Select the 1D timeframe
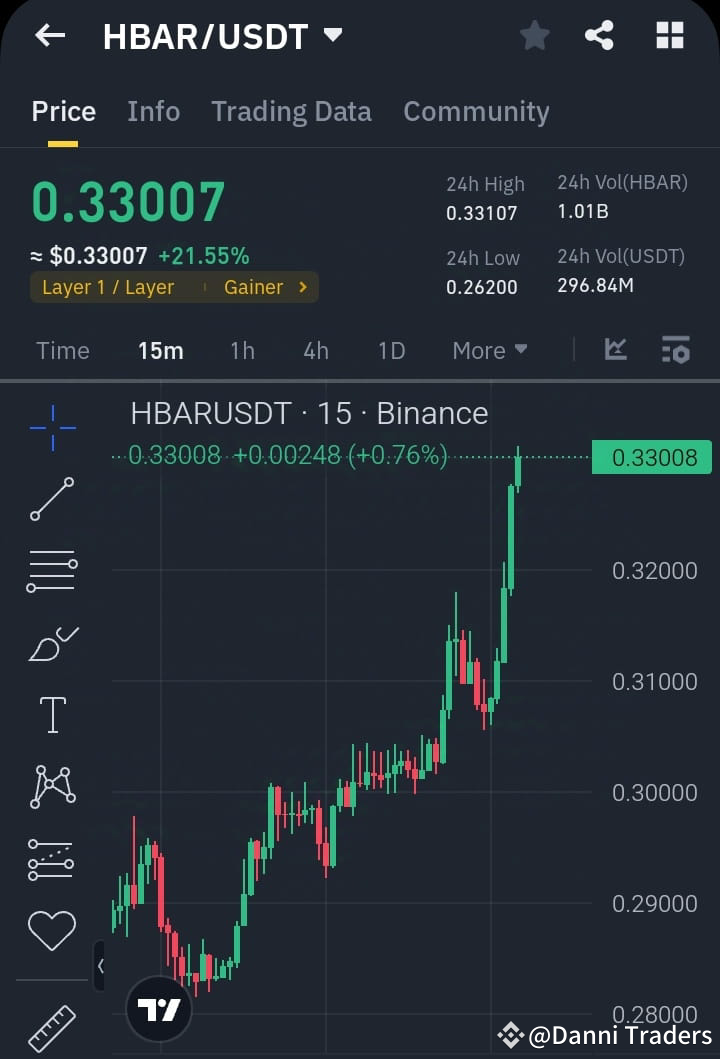This screenshot has width=720, height=1059. coord(391,350)
